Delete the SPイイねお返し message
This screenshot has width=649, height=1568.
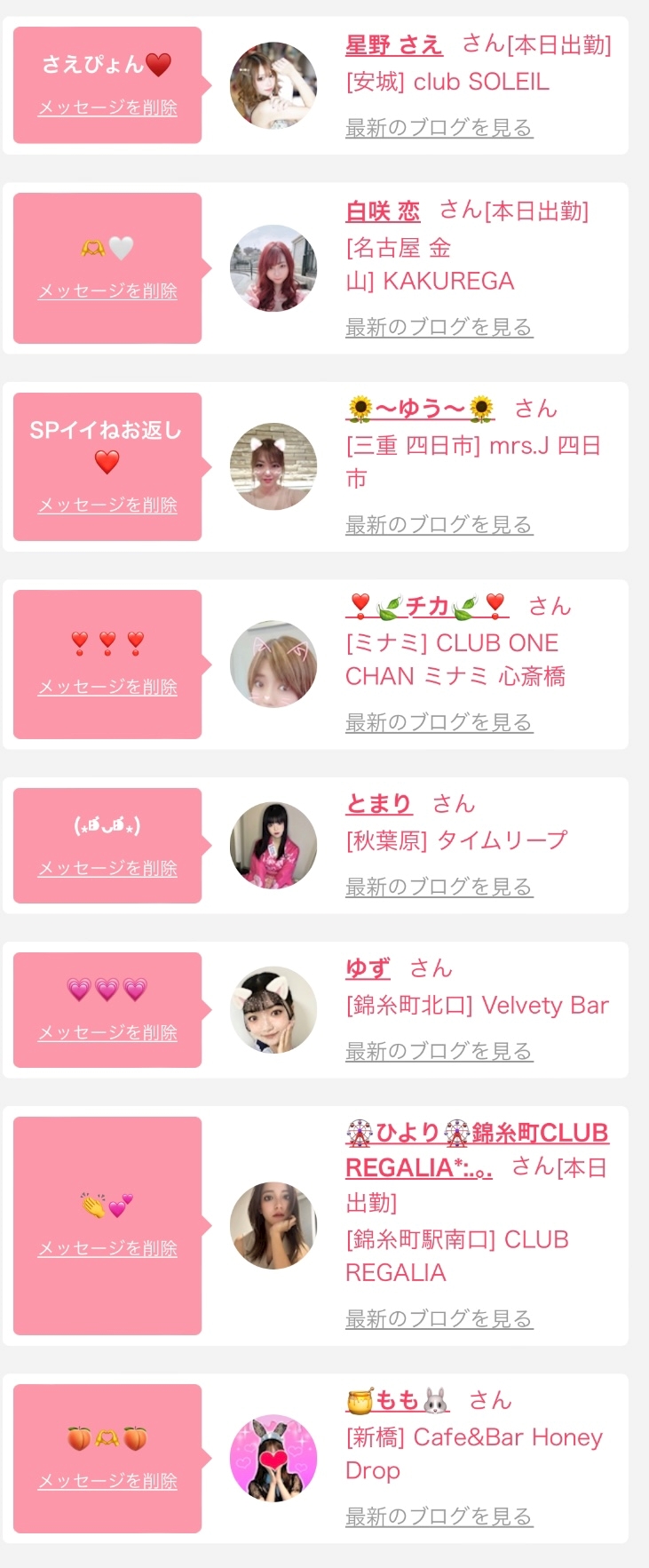(x=107, y=505)
